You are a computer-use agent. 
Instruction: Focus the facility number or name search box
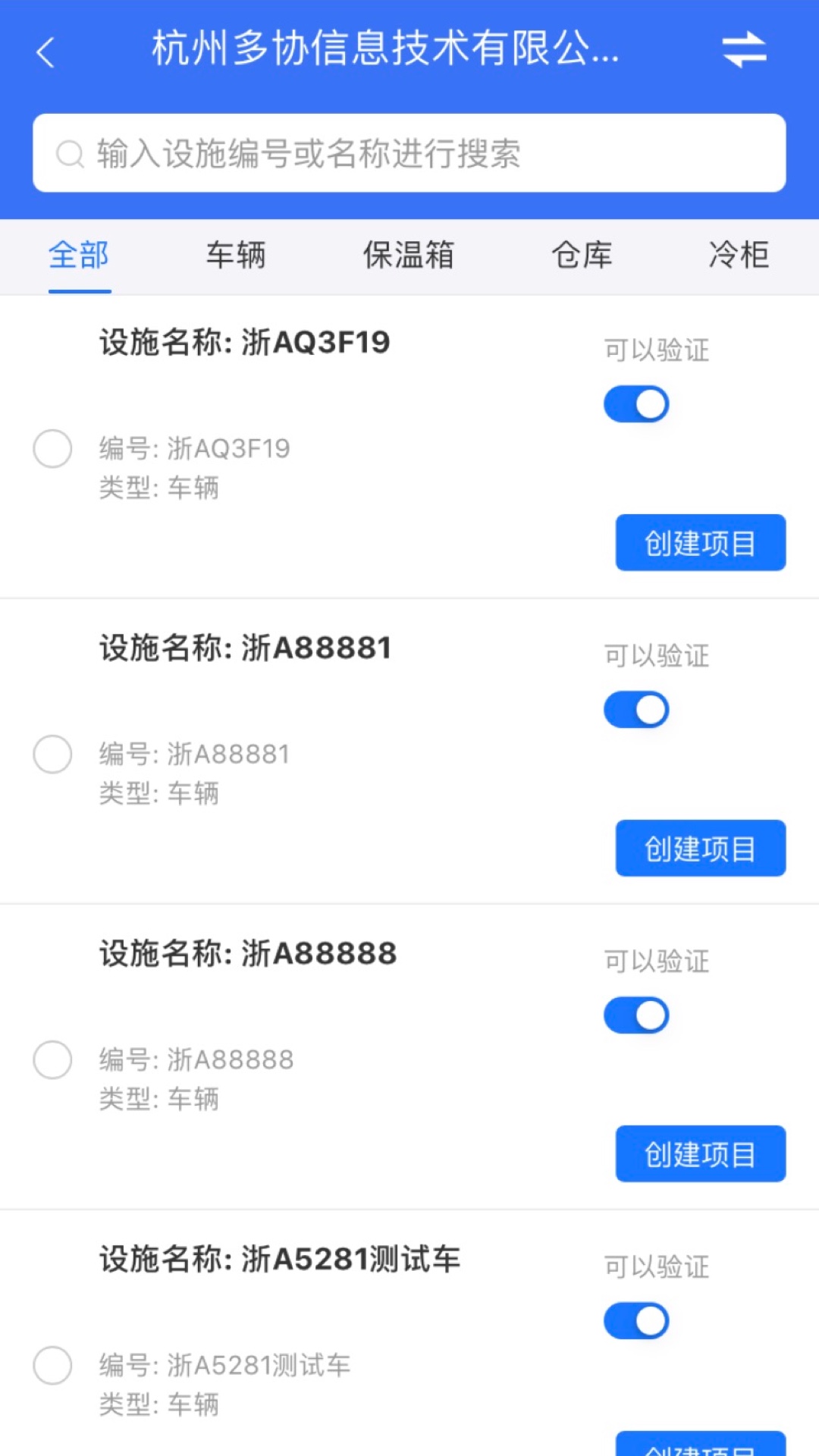click(409, 153)
